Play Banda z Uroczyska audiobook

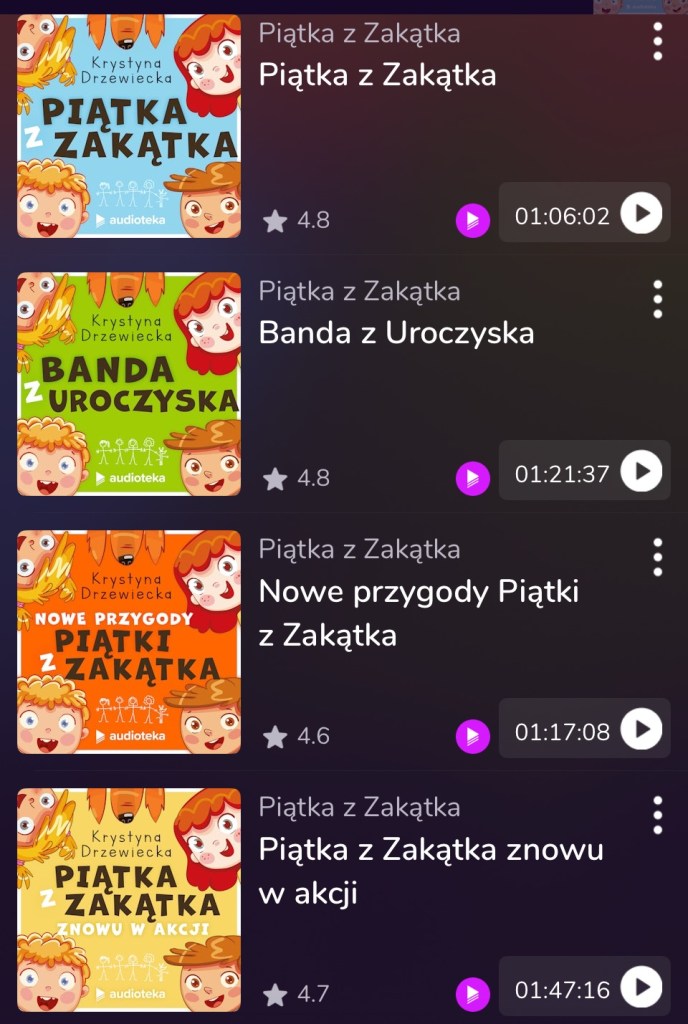click(x=641, y=471)
